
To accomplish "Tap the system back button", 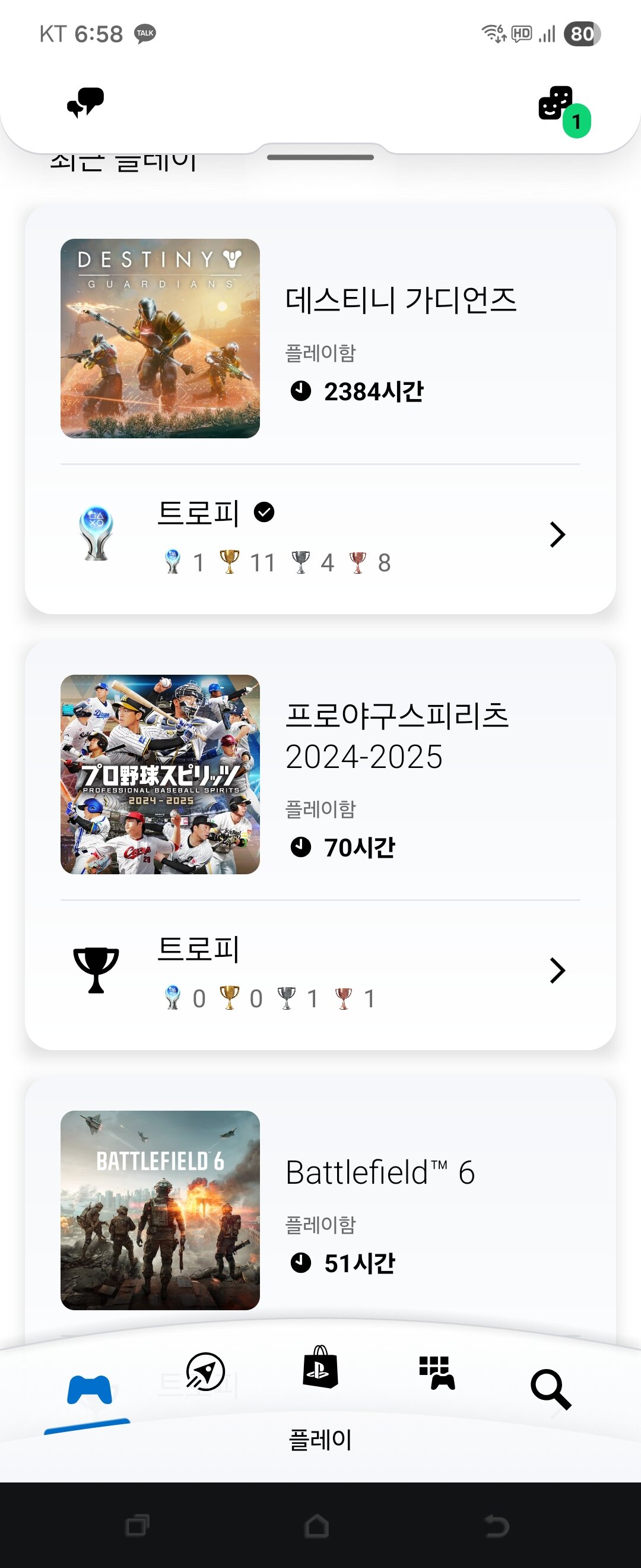I will tap(497, 1526).
